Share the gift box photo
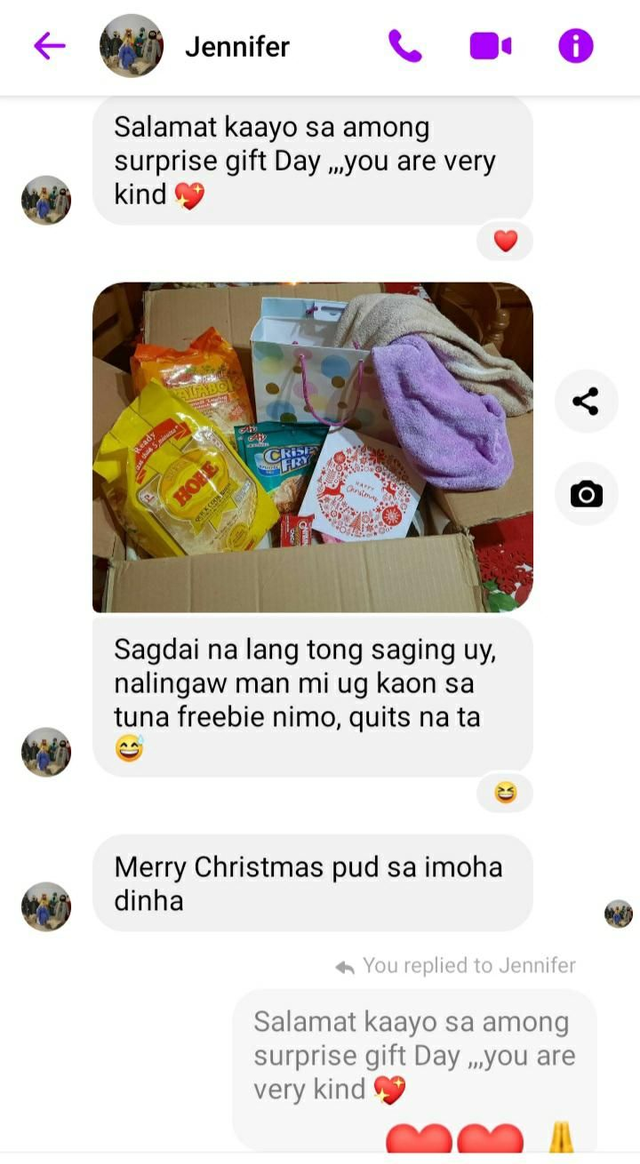The height and width of the screenshot is (1164, 640). (x=586, y=402)
